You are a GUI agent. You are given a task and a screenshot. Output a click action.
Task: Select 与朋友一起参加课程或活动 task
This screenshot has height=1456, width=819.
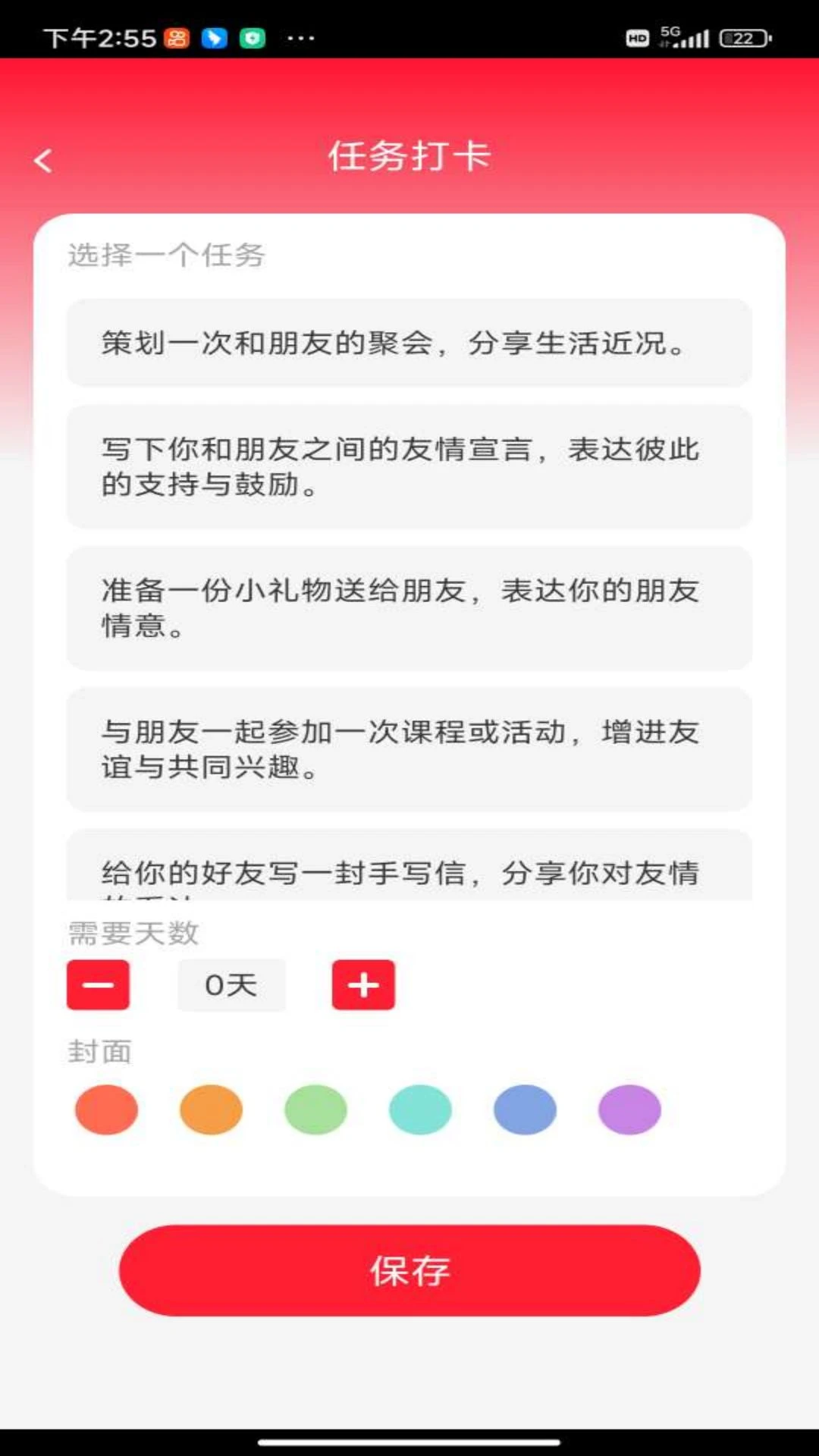point(409,749)
